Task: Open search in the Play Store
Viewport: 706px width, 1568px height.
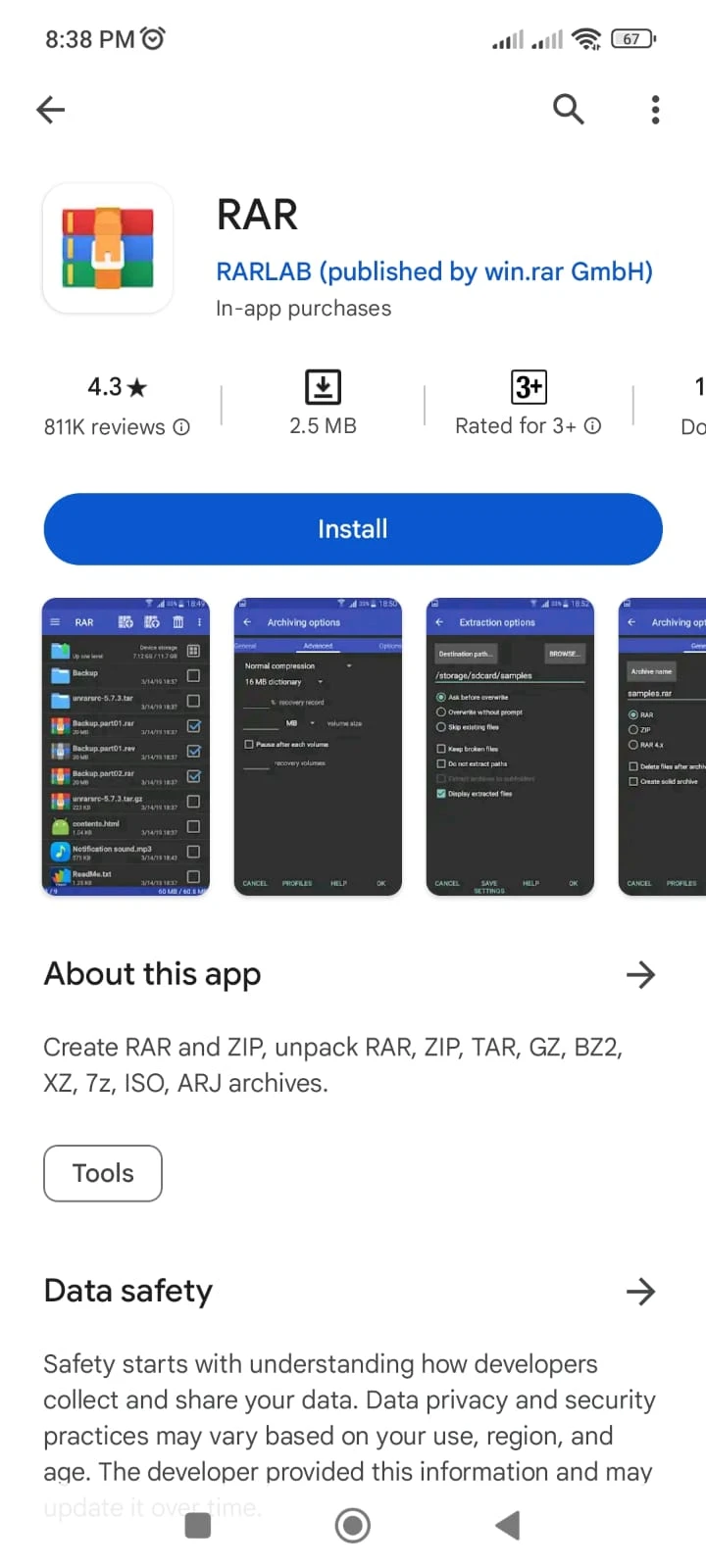Action: (568, 109)
